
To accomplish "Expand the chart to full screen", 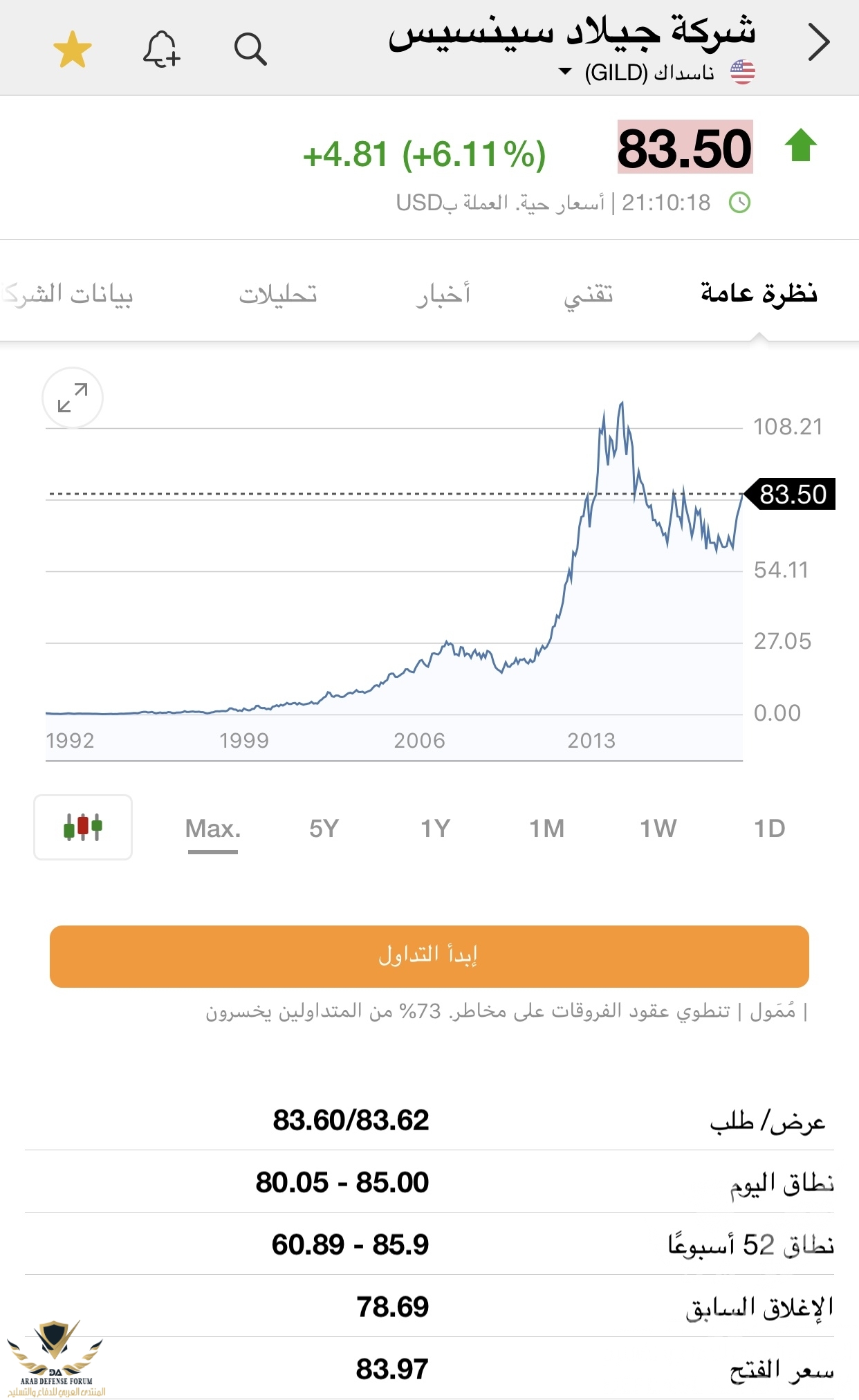I will coord(73,398).
